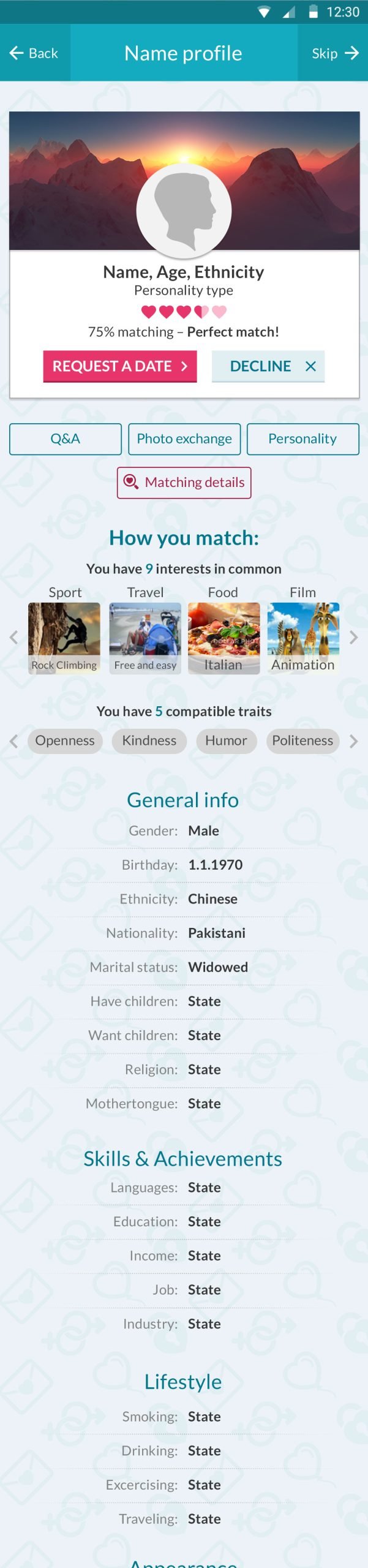Image resolution: width=368 pixels, height=1568 pixels.
Task: Select the Free and easy travel interest
Action: [x=145, y=638]
